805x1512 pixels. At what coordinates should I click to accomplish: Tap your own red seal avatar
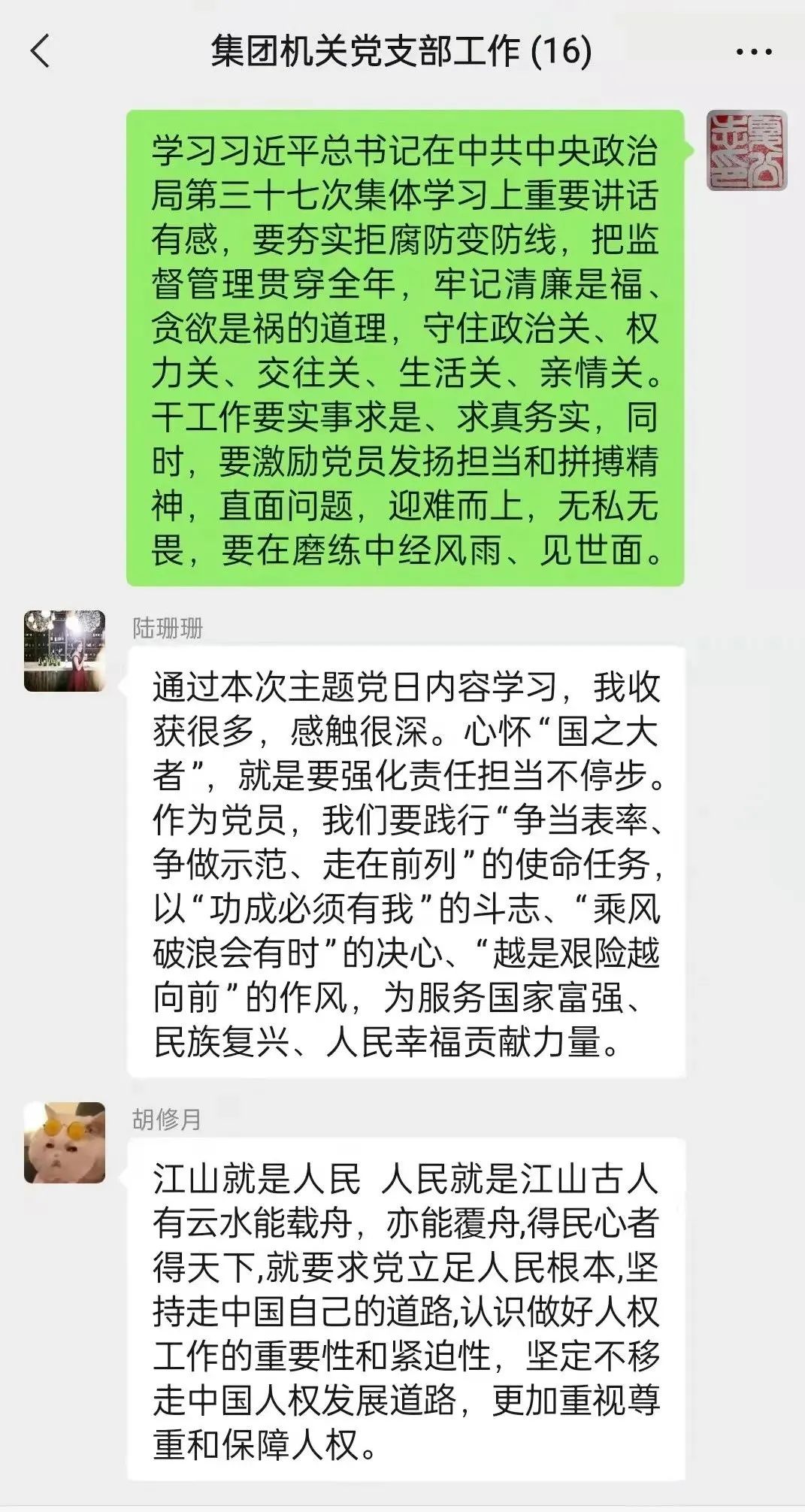[746, 150]
